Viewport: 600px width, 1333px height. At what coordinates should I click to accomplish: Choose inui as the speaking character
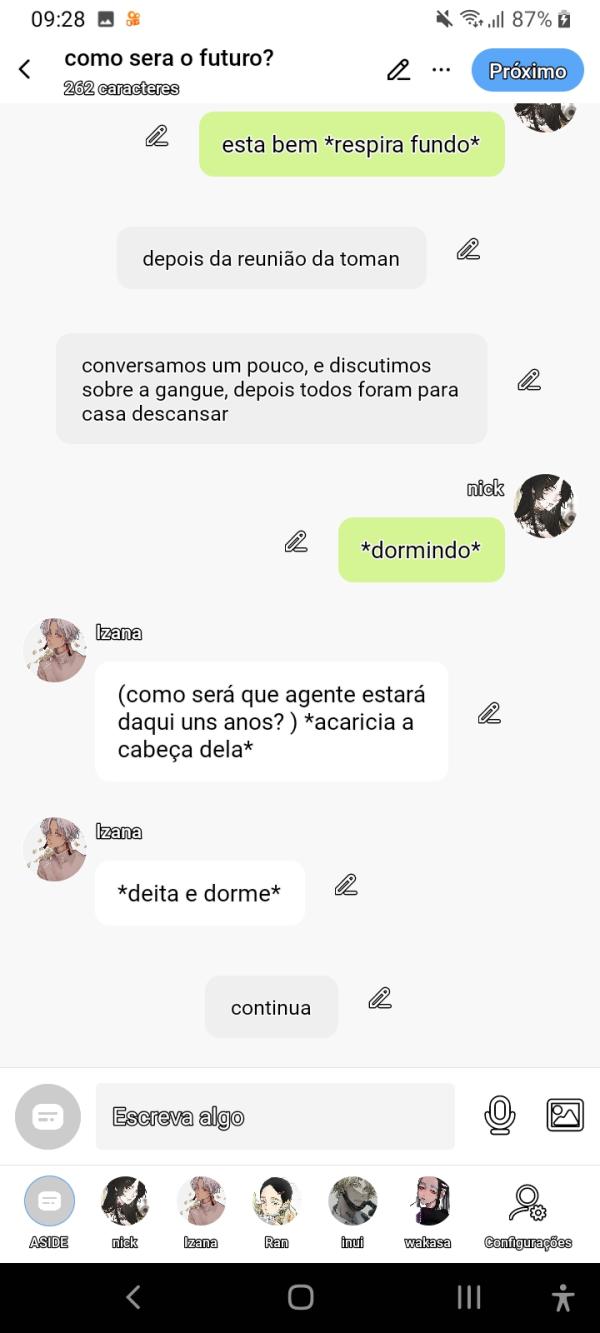point(352,1210)
